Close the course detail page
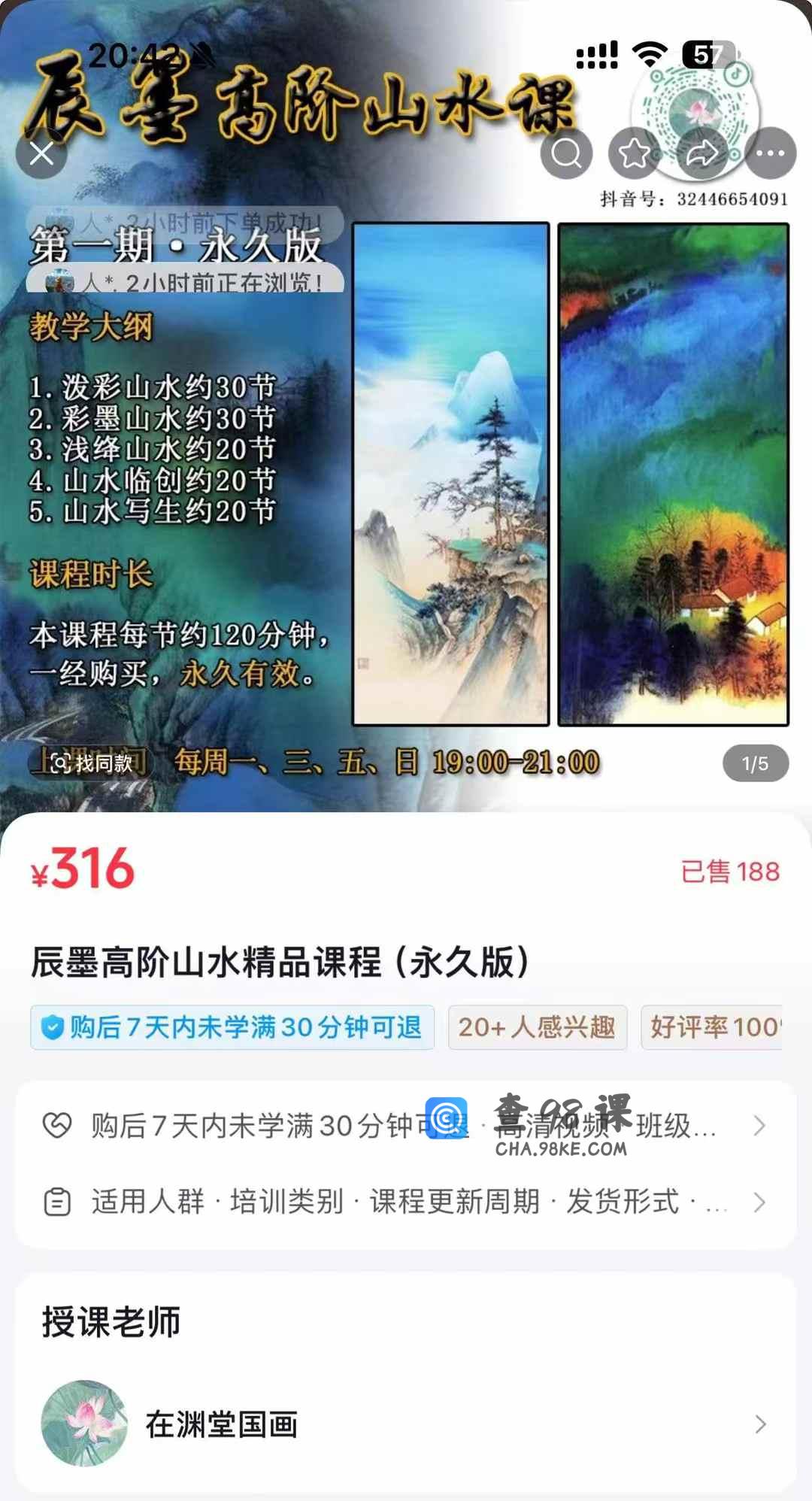 tap(41, 153)
